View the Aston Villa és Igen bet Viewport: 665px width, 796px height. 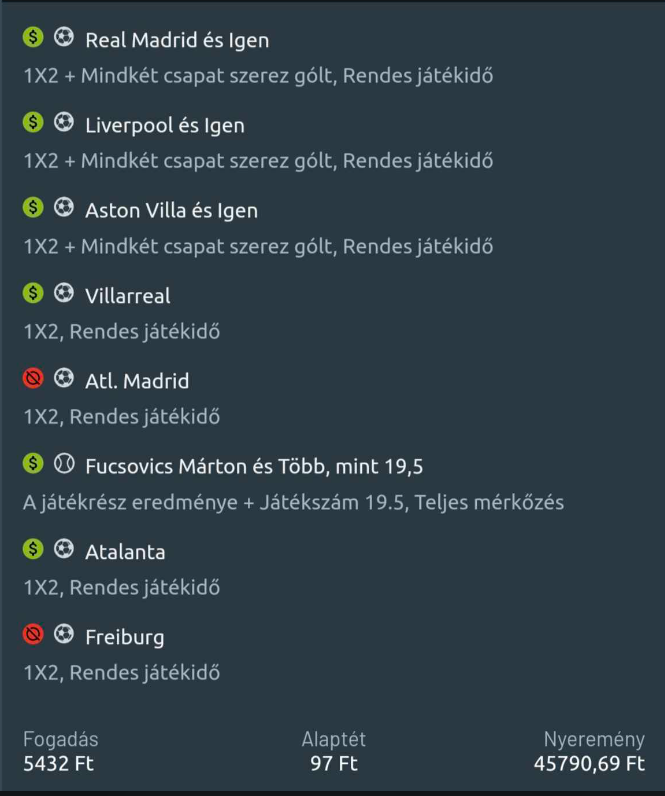click(171, 211)
